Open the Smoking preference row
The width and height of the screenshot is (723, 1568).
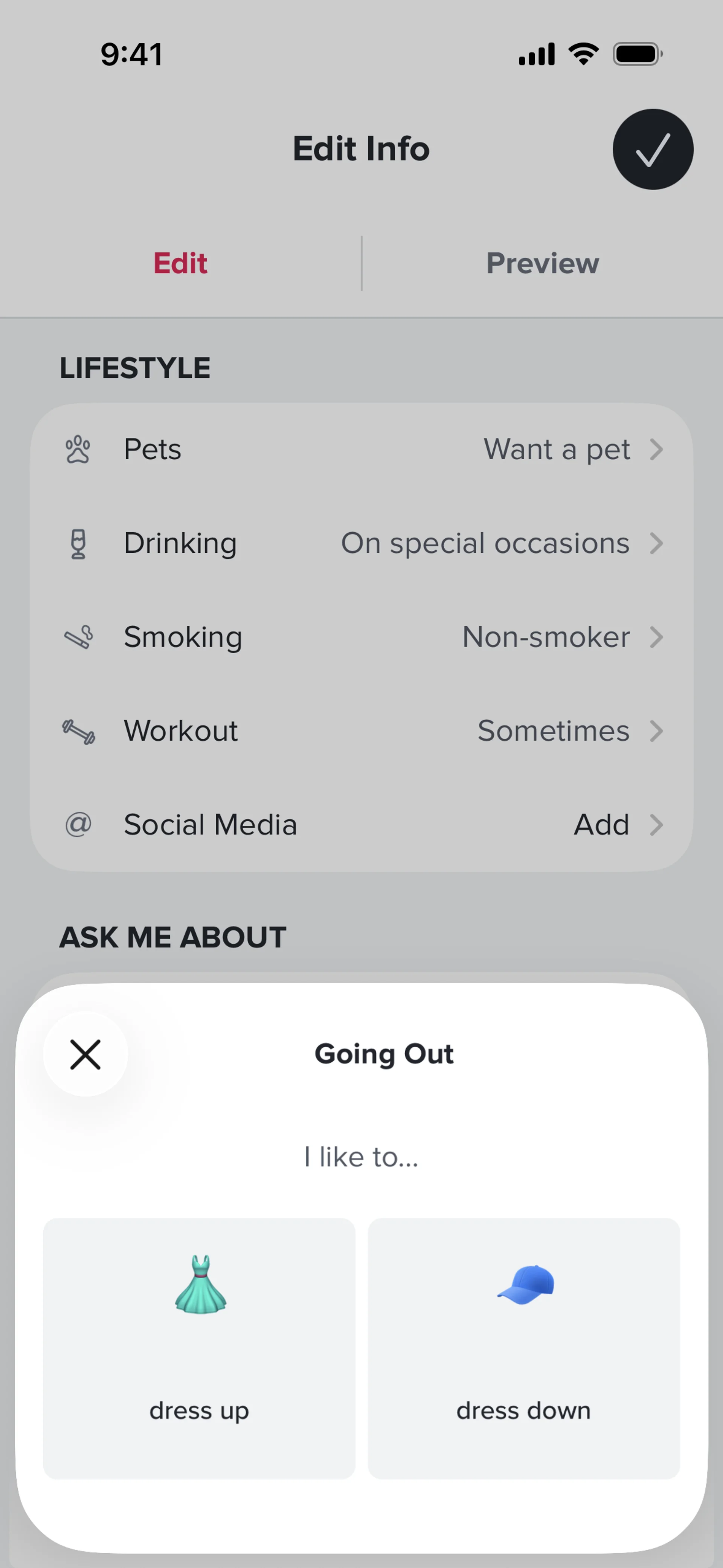[361, 637]
